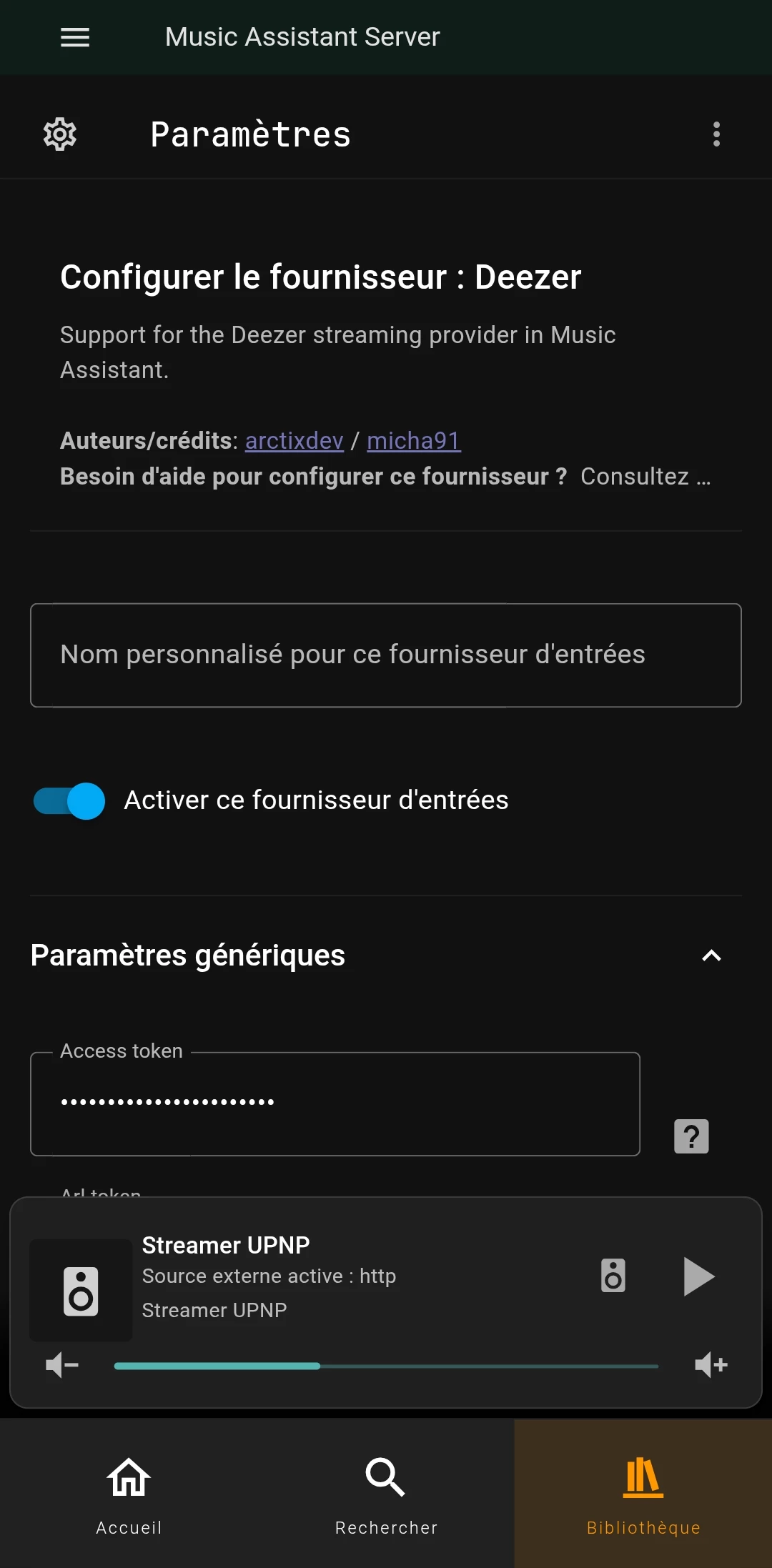Screen dimensions: 772x1568
Task: Open the Bibliothèque tab
Action: click(643, 1494)
